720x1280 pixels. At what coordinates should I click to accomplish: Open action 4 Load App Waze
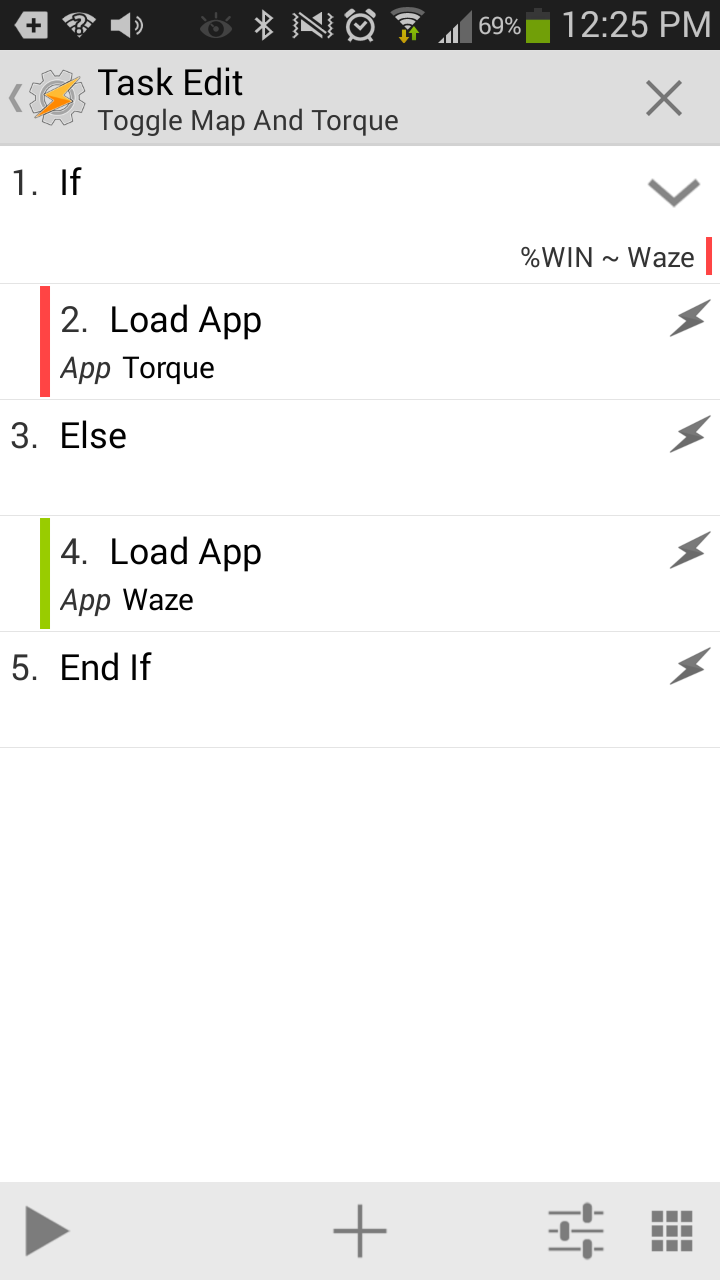point(360,574)
